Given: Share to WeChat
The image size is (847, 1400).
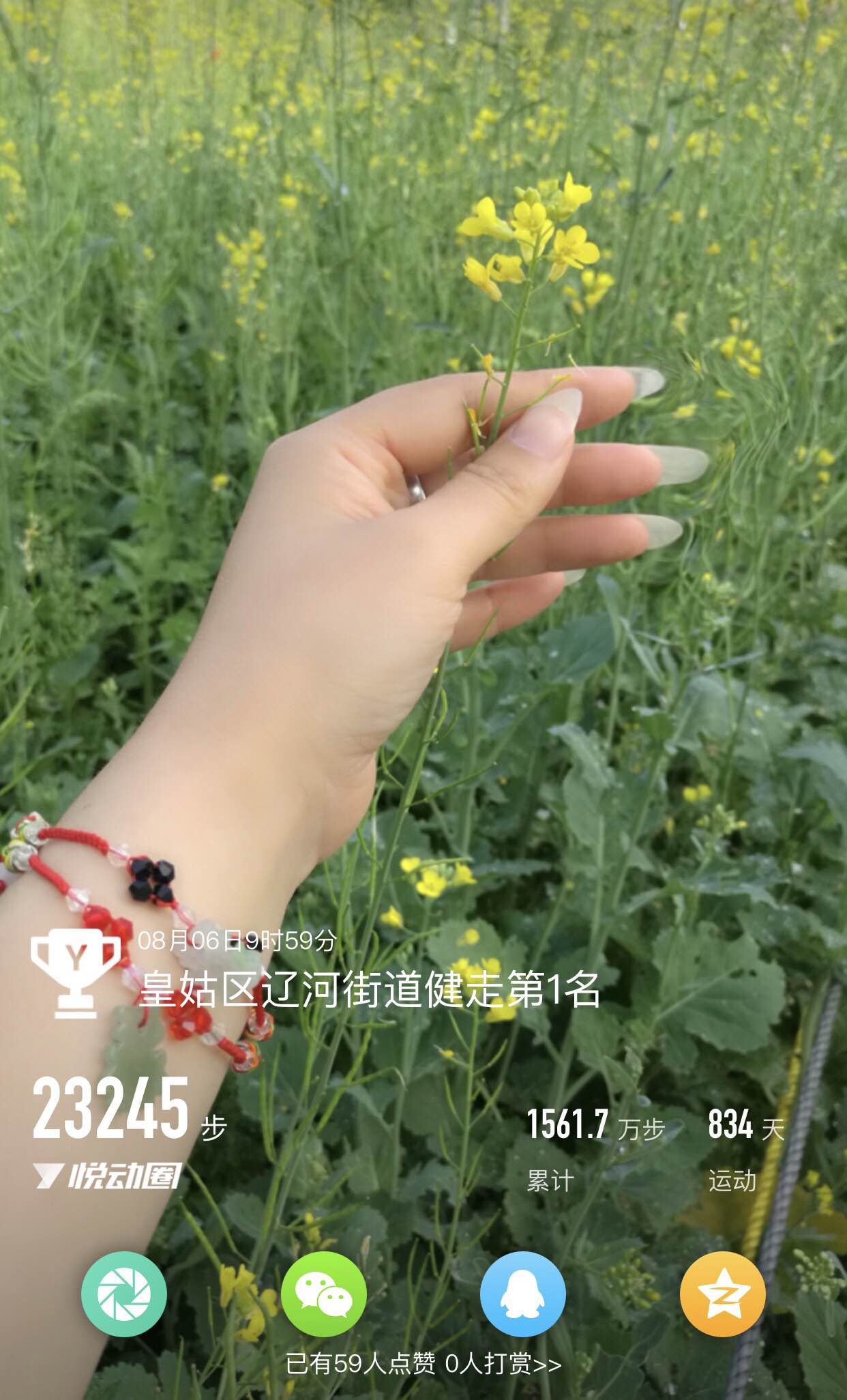Looking at the screenshot, I should (324, 1294).
